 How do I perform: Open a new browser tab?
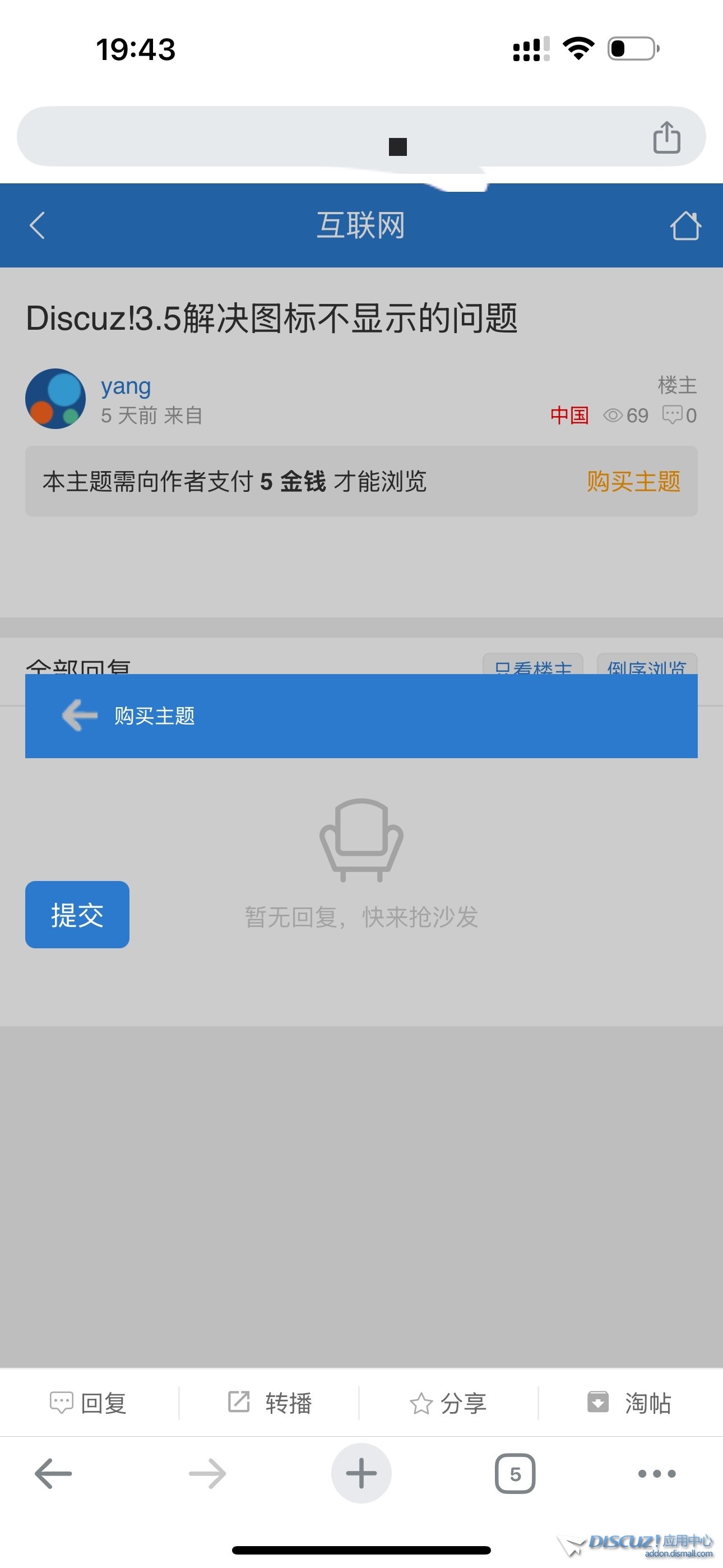point(361,1474)
